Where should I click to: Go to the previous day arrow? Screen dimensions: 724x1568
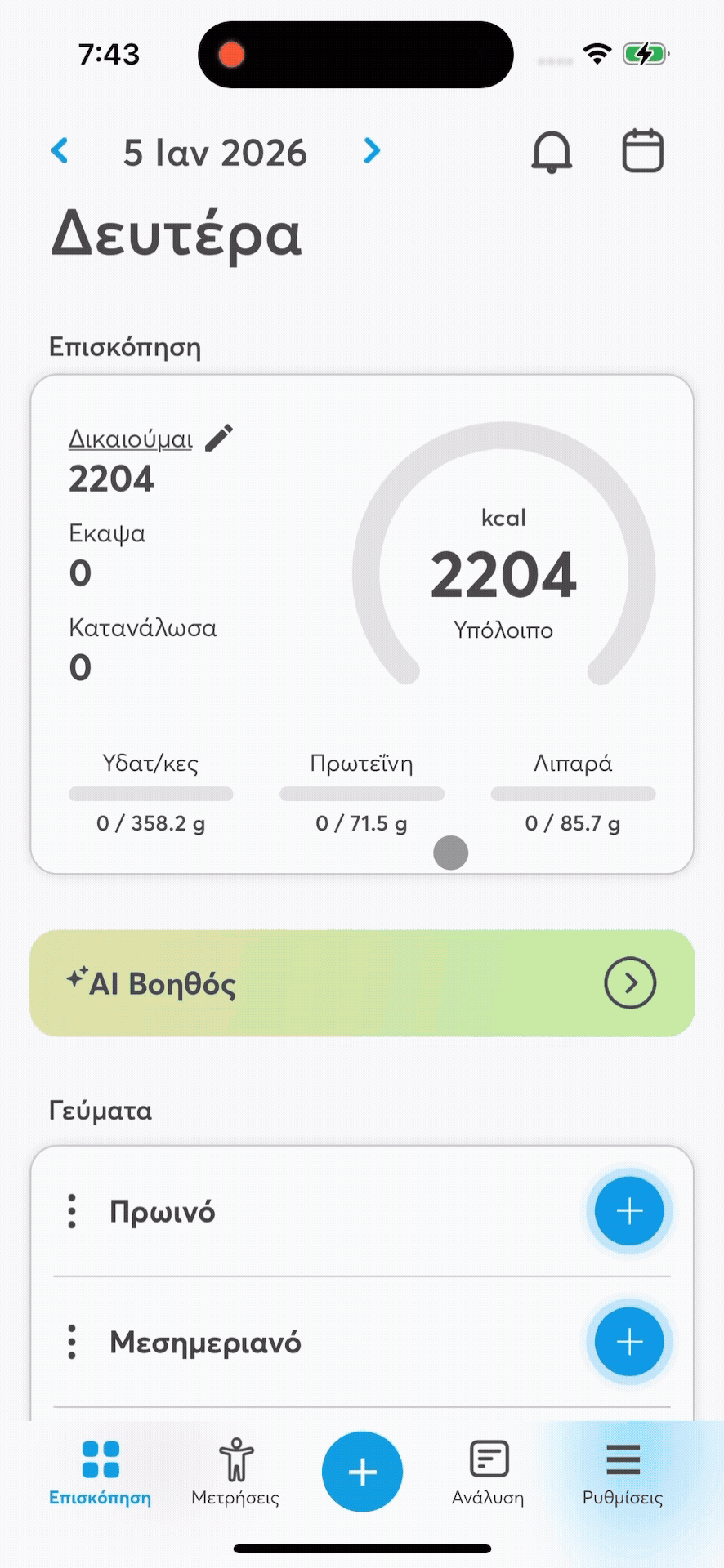[60, 151]
